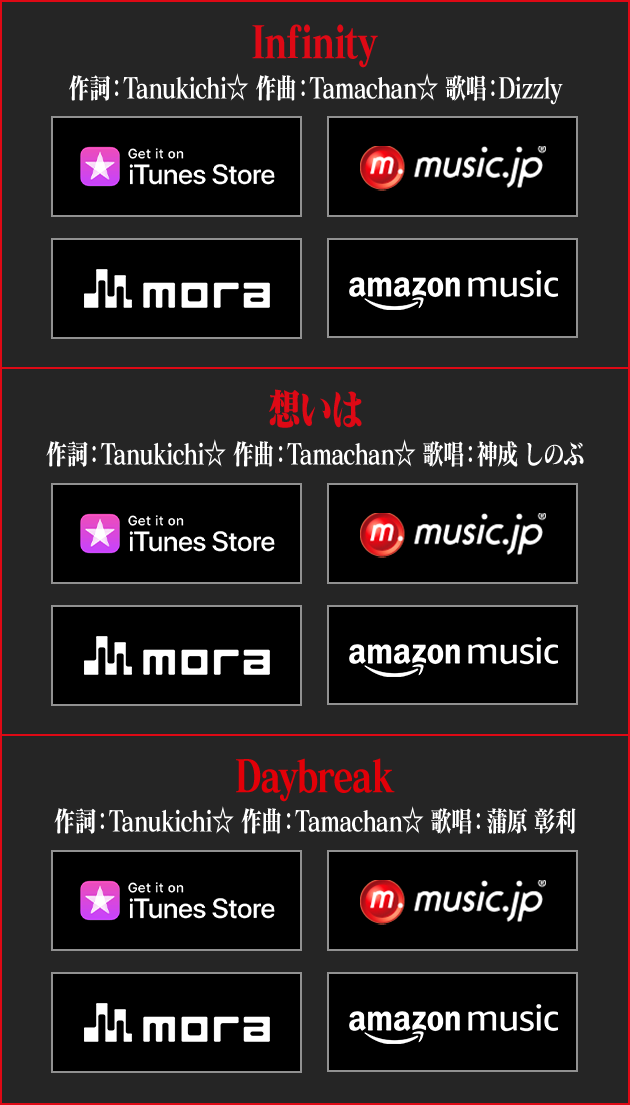Open Amazon Music for 想いは
Image resolution: width=630 pixels, height=1105 pixels.
click(452, 655)
